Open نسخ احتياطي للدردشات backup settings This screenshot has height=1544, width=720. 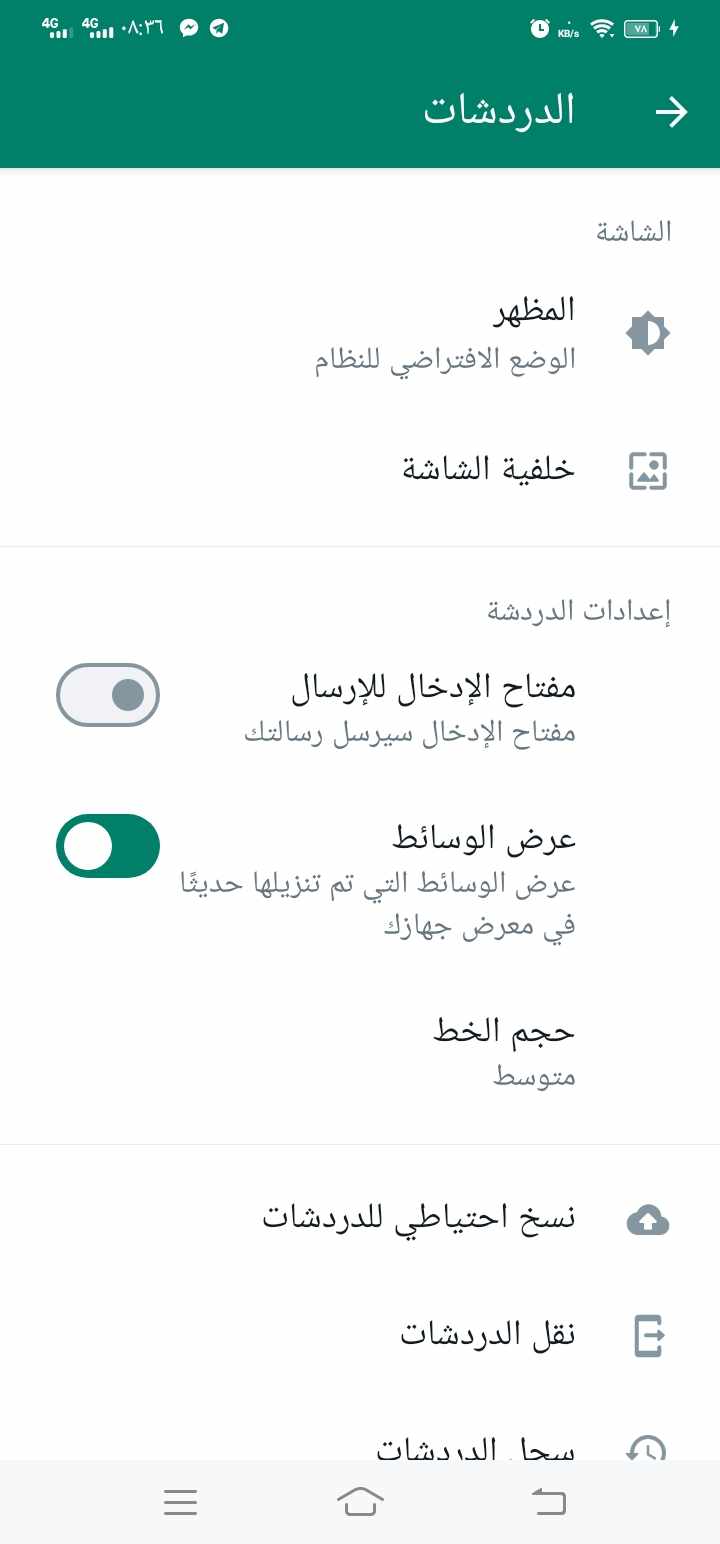[360, 1219]
